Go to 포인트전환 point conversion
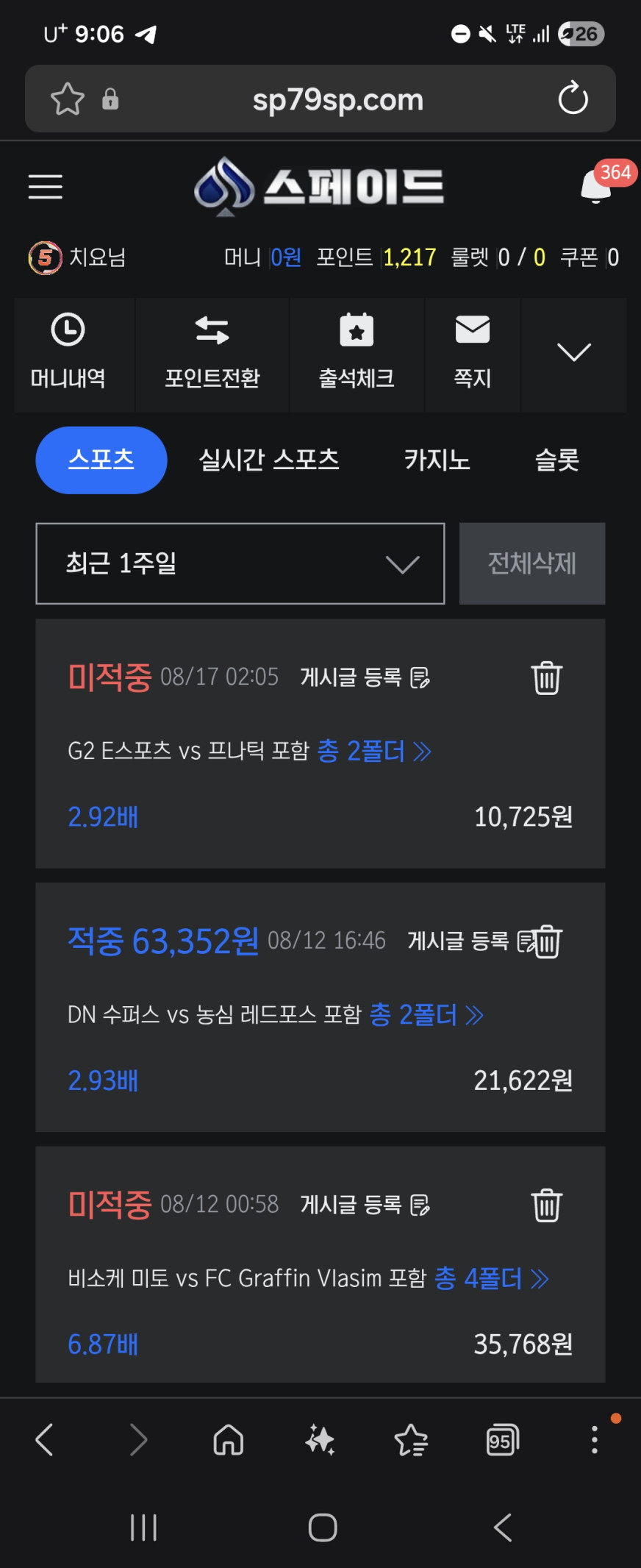The image size is (641, 1568). click(212, 354)
